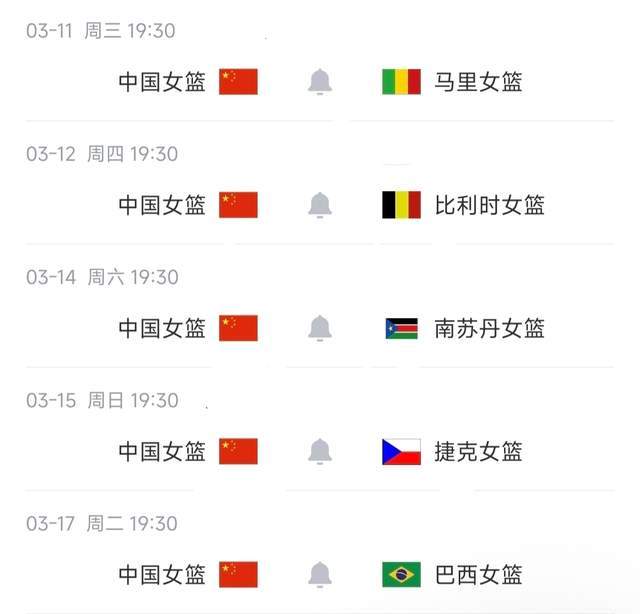
Task: Tap reminder bell for the Brazil match
Action: [320, 574]
